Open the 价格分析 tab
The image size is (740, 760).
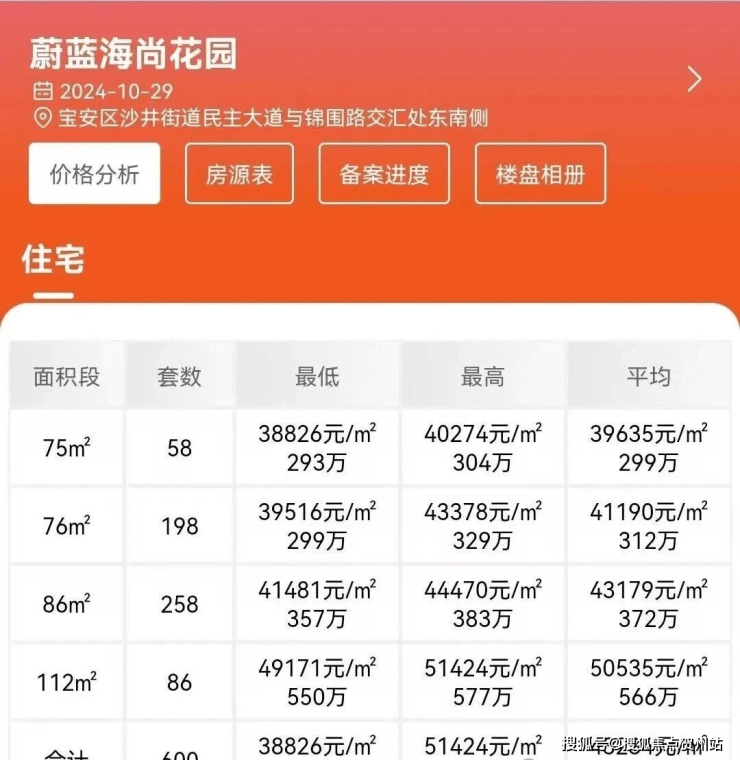(94, 174)
